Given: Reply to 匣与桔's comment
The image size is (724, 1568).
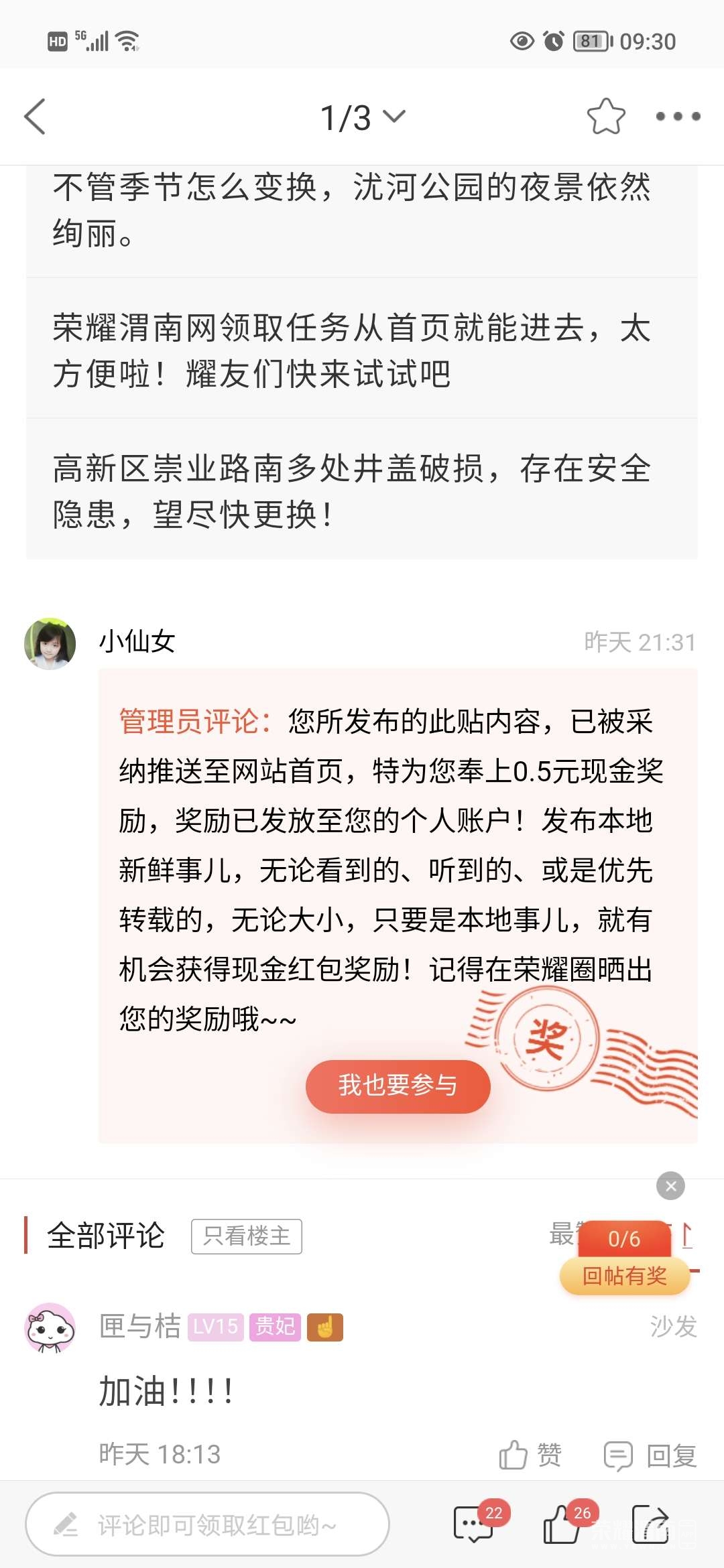Looking at the screenshot, I should point(650,1455).
